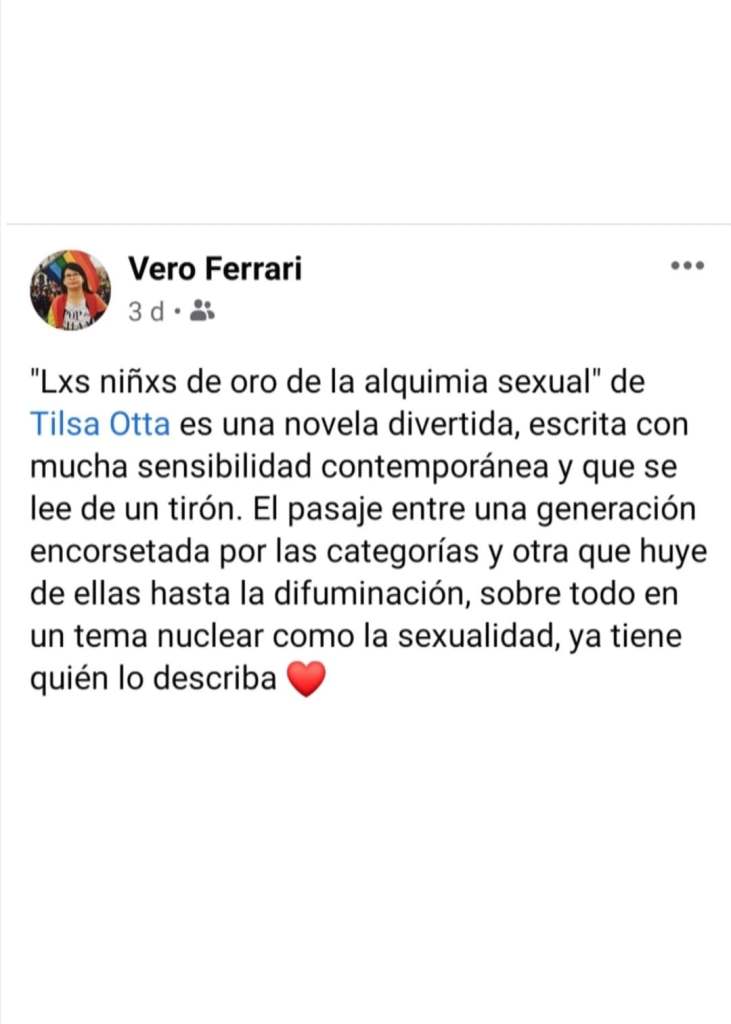Viewport: 731px width, 1024px height.
Task: View Vero Ferrari's profile from name
Action: [x=214, y=269]
